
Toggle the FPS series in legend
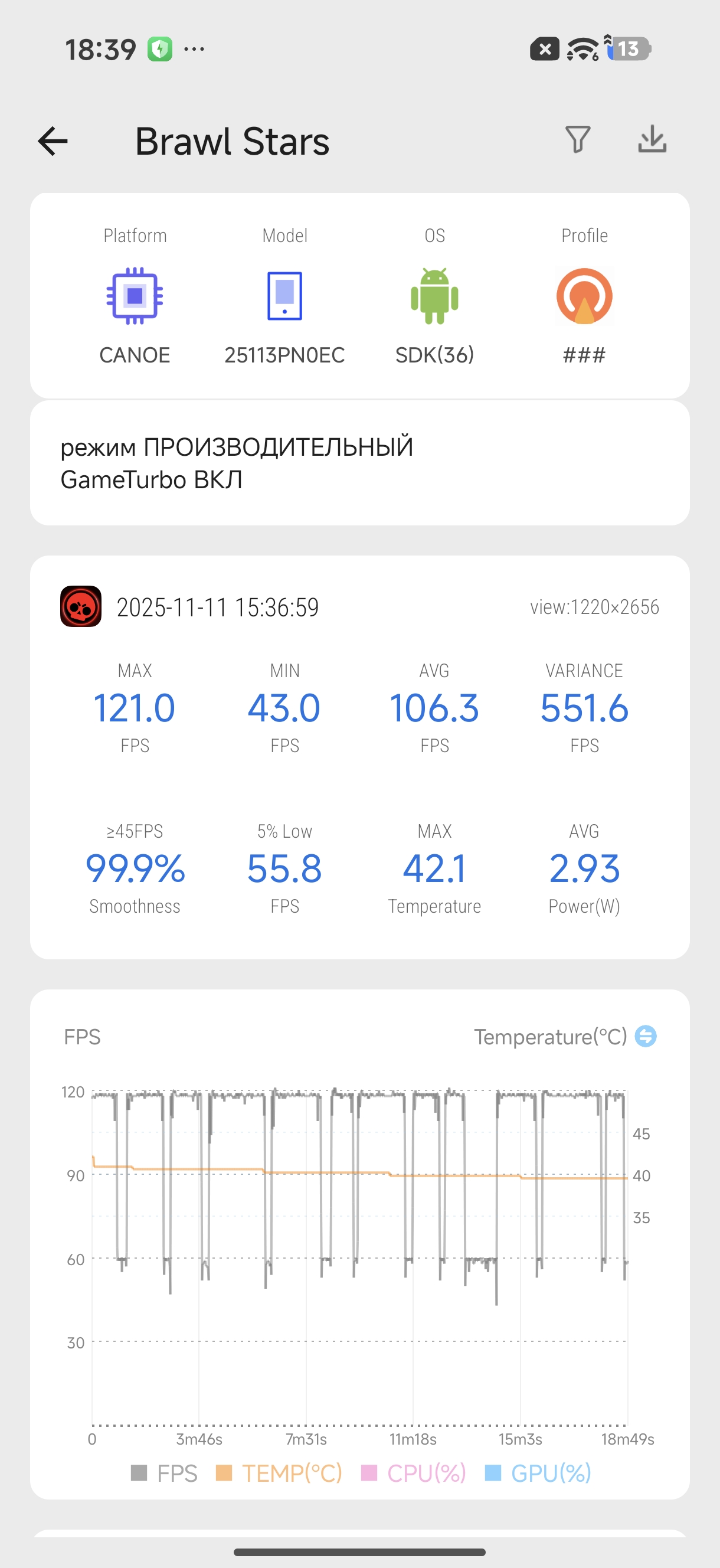tap(164, 1473)
